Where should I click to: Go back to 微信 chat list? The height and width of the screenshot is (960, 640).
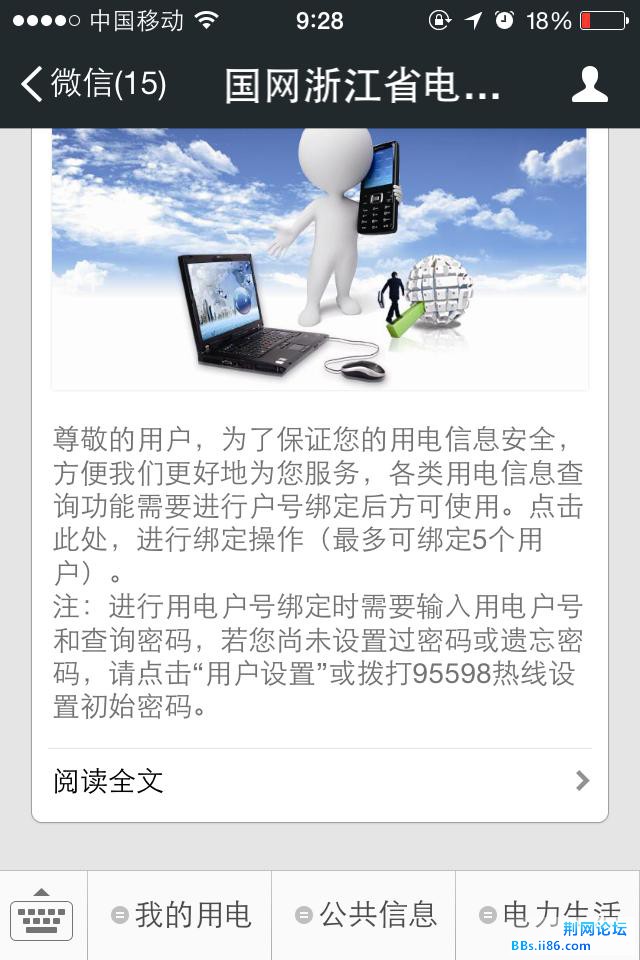point(94,84)
